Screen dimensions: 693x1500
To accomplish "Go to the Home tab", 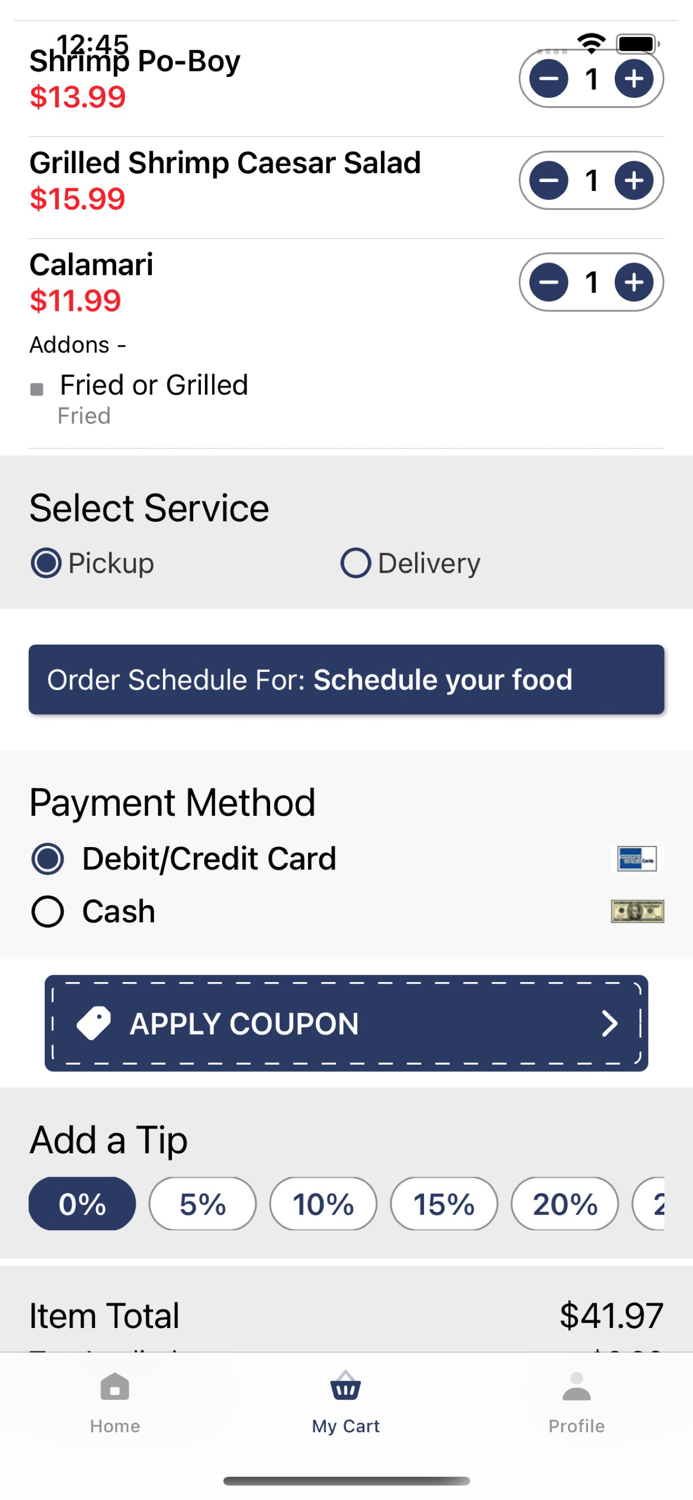I will [x=115, y=1403].
